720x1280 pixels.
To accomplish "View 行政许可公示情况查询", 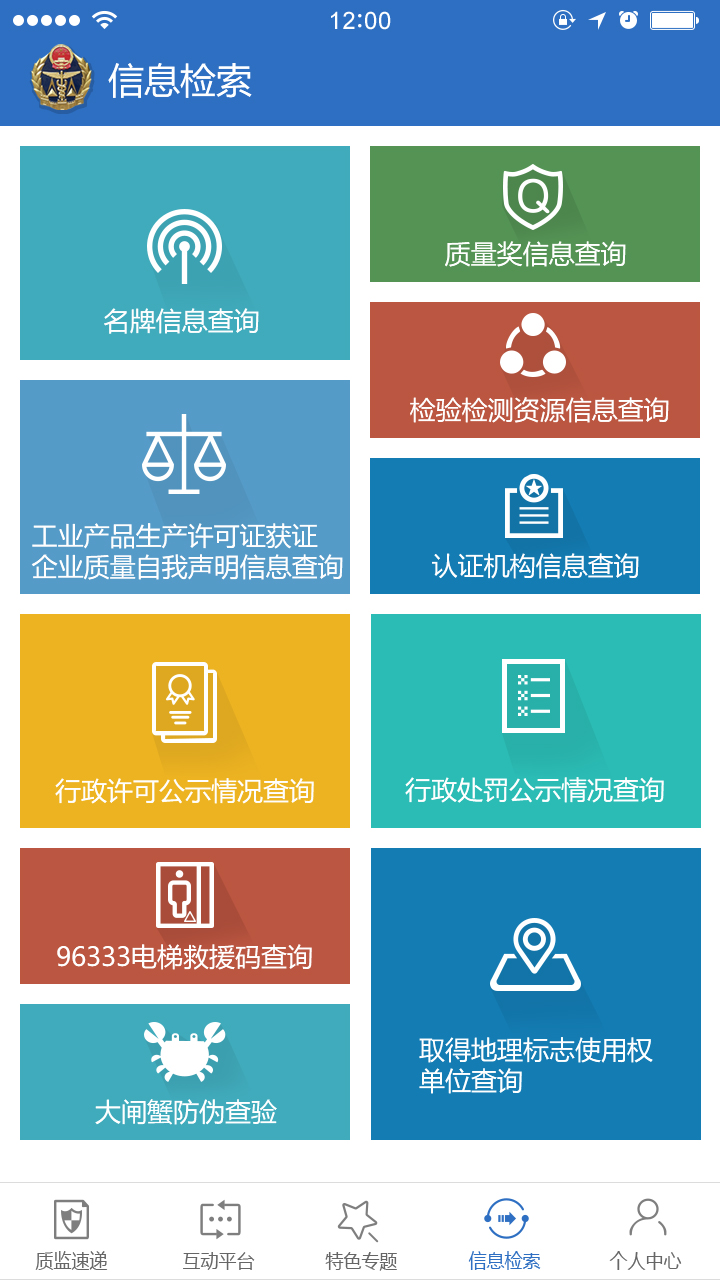I will 185,721.
